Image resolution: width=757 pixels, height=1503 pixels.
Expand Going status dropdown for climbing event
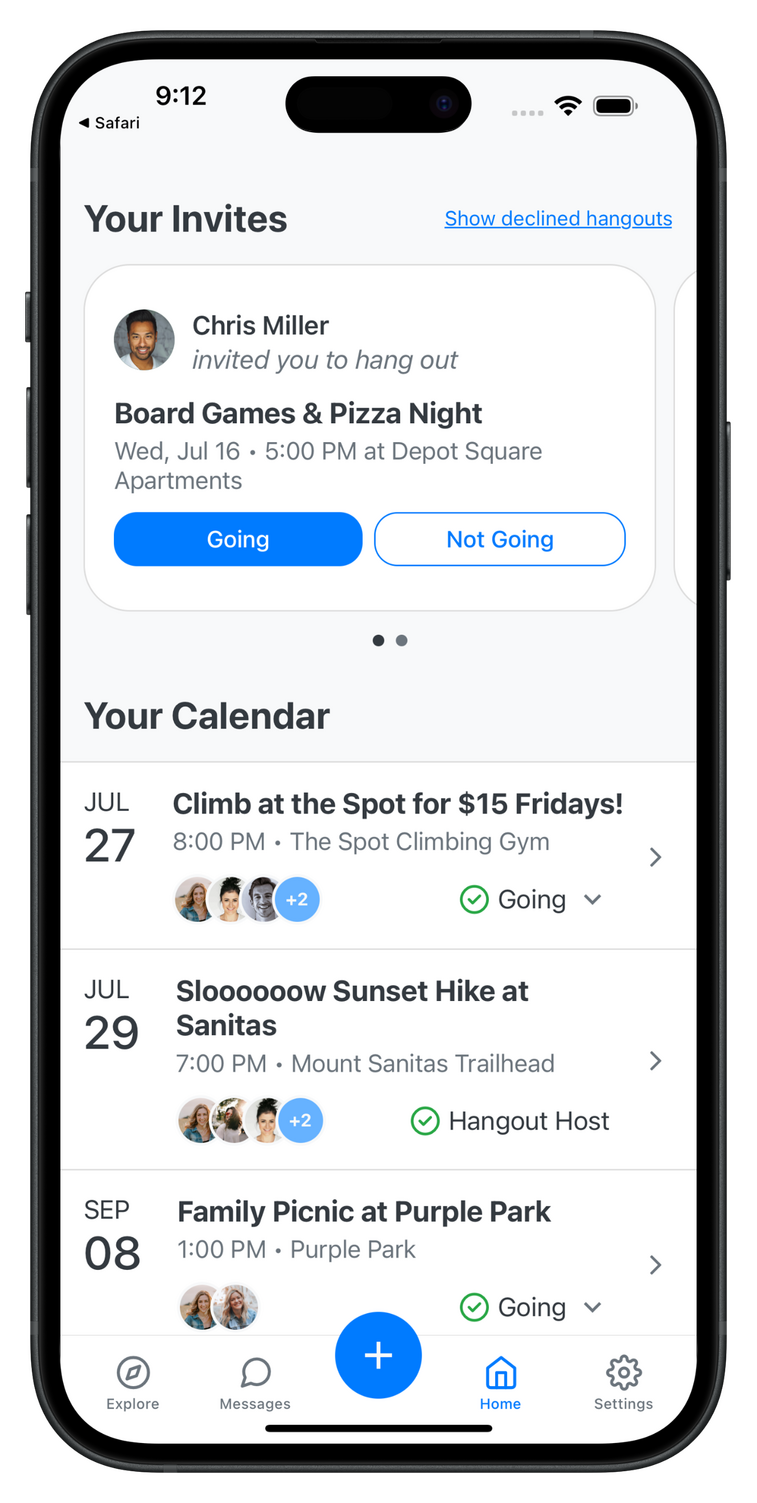[x=591, y=900]
